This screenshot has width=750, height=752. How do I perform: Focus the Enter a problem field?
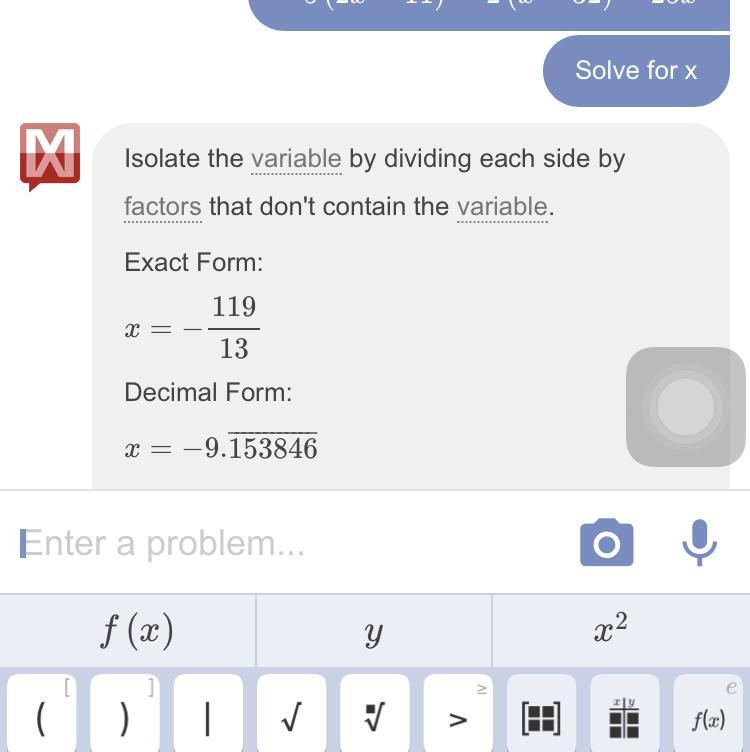click(x=290, y=543)
